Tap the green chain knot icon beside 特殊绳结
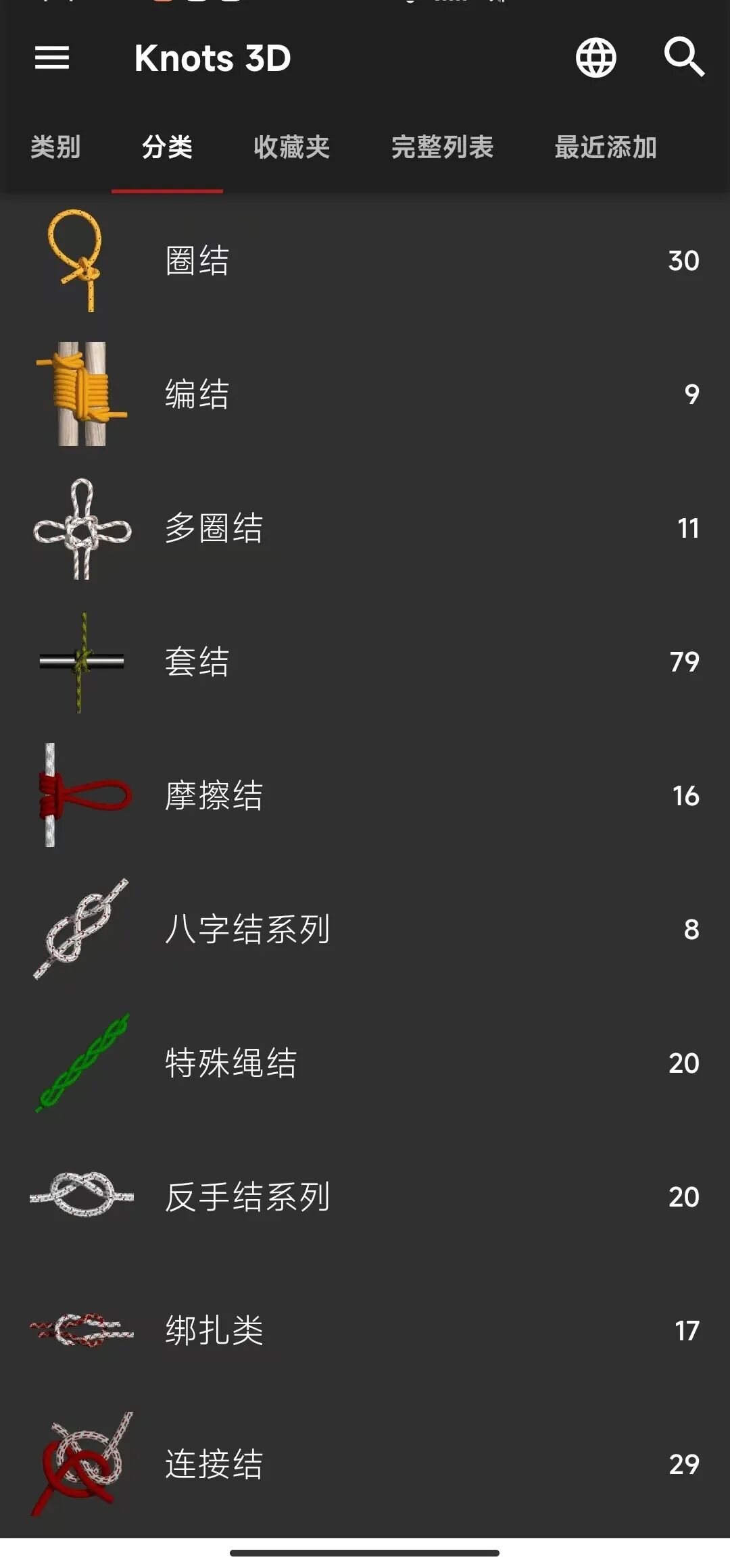This screenshot has width=730, height=1568. point(81,1063)
